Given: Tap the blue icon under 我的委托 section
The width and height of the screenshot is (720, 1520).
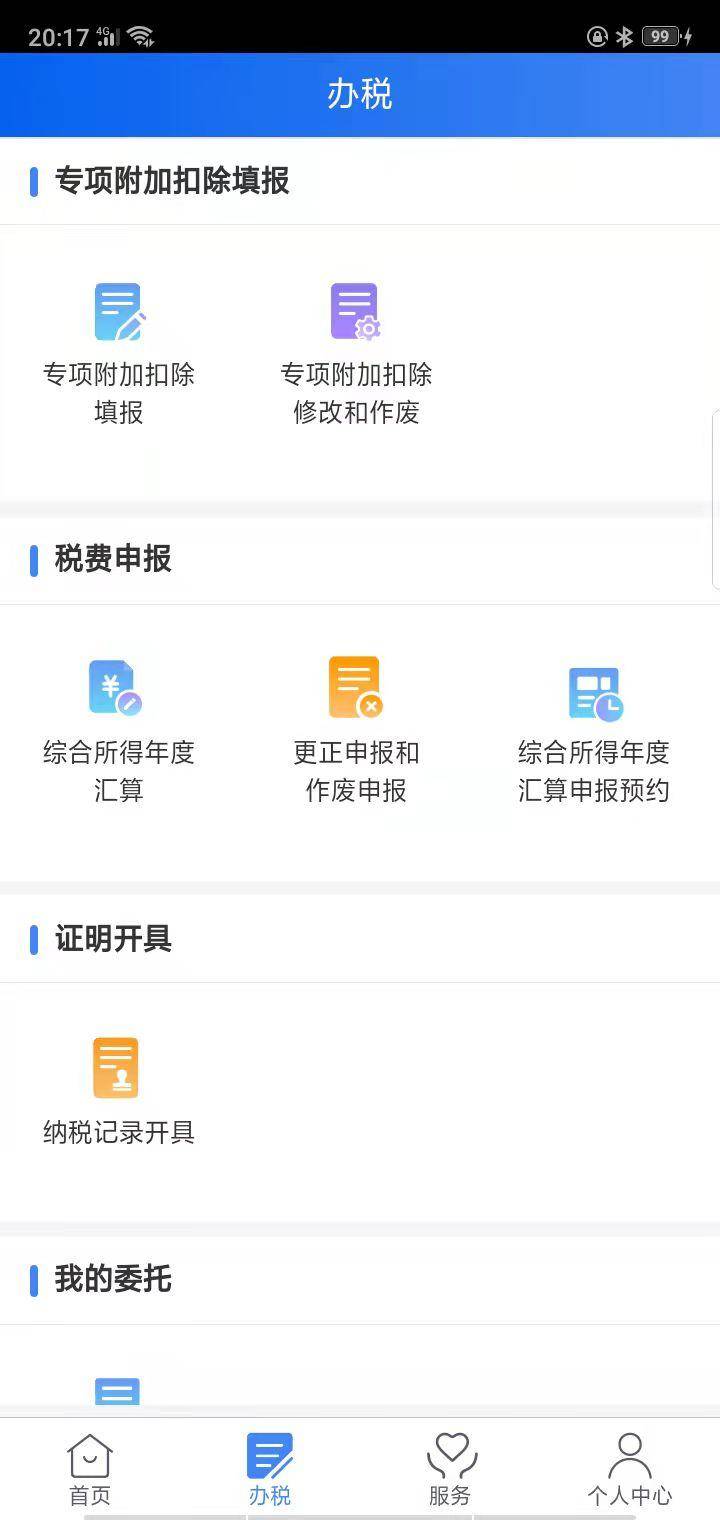Looking at the screenshot, I should tap(117, 1390).
